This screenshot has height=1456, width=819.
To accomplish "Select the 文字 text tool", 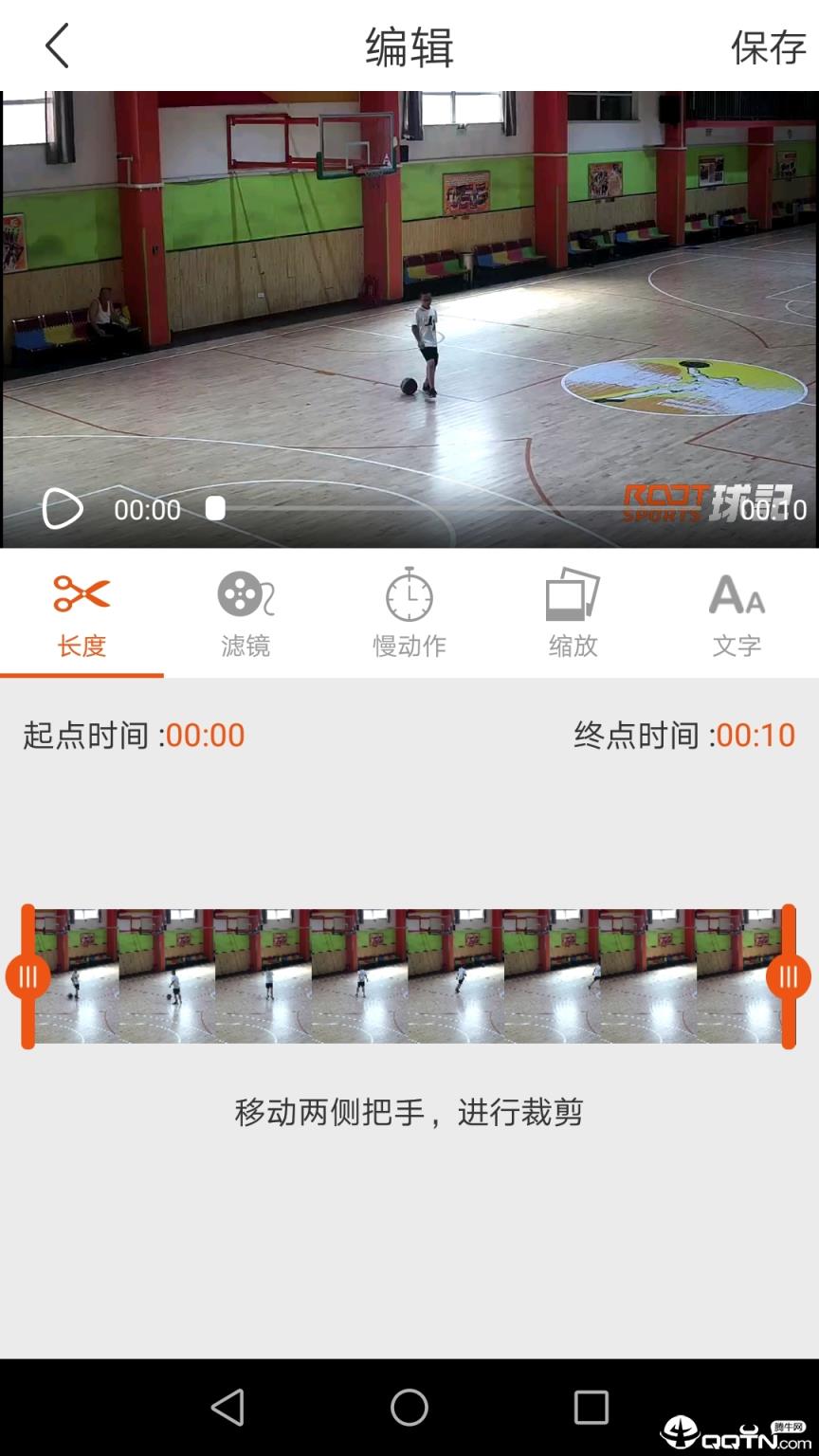I will pos(737,611).
